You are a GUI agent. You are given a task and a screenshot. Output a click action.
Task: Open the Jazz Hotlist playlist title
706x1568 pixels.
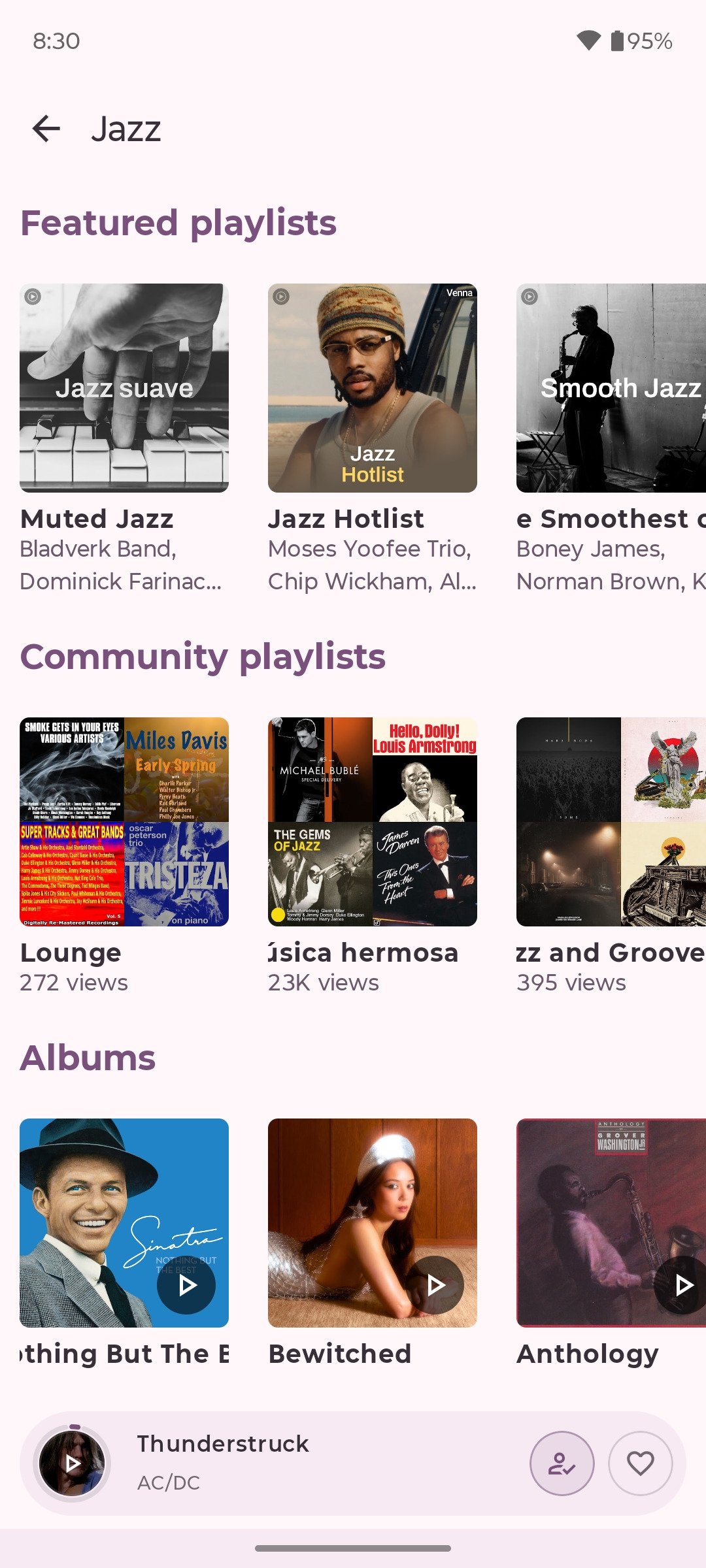tap(346, 519)
